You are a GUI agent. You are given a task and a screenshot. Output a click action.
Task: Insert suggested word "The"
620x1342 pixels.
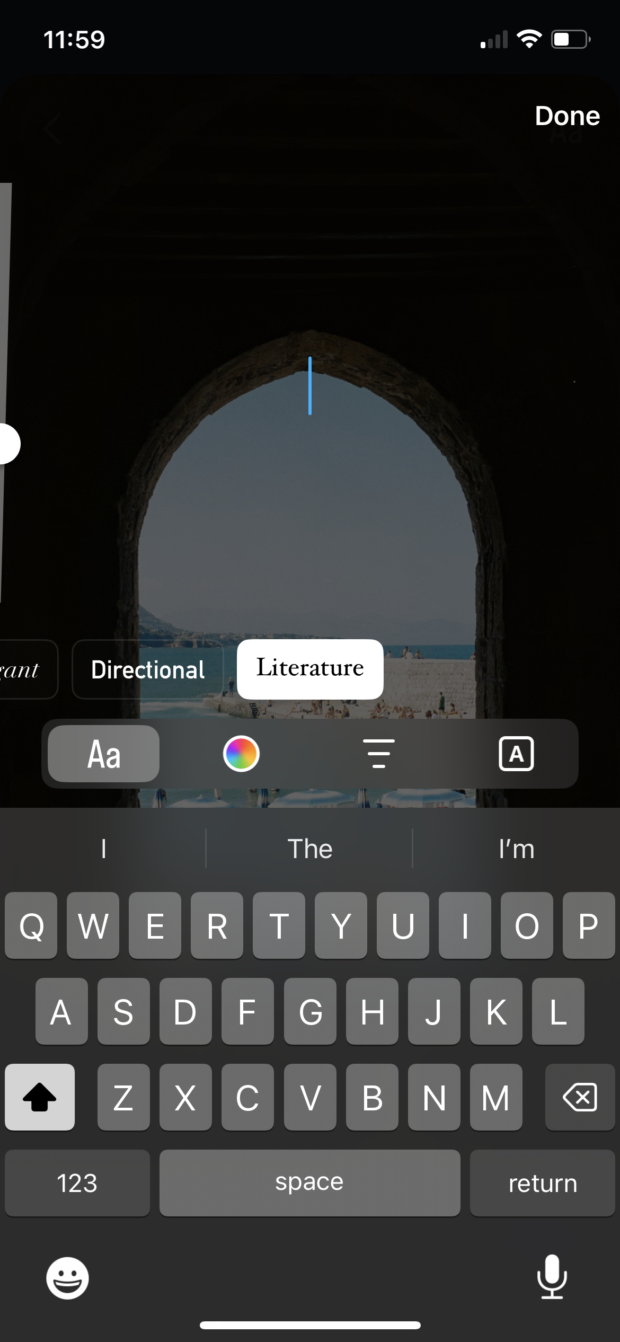pyautogui.click(x=310, y=849)
